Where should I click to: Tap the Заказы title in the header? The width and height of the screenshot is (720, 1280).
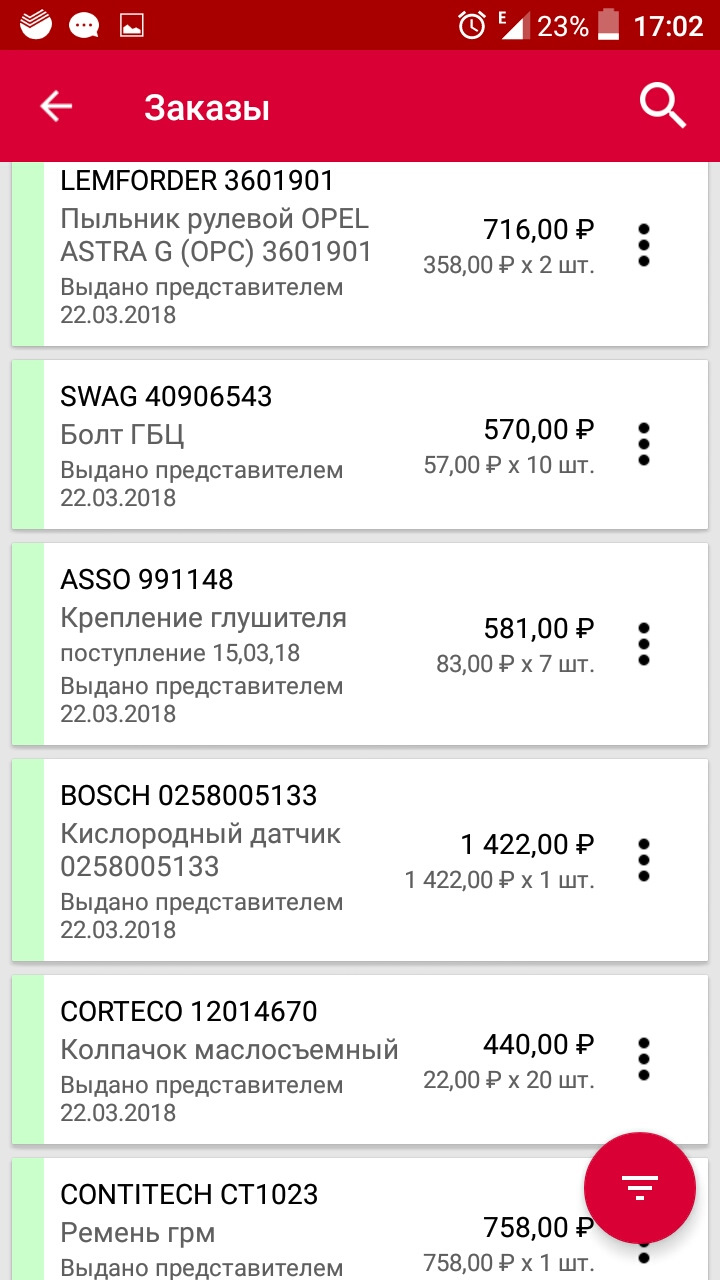[205, 107]
